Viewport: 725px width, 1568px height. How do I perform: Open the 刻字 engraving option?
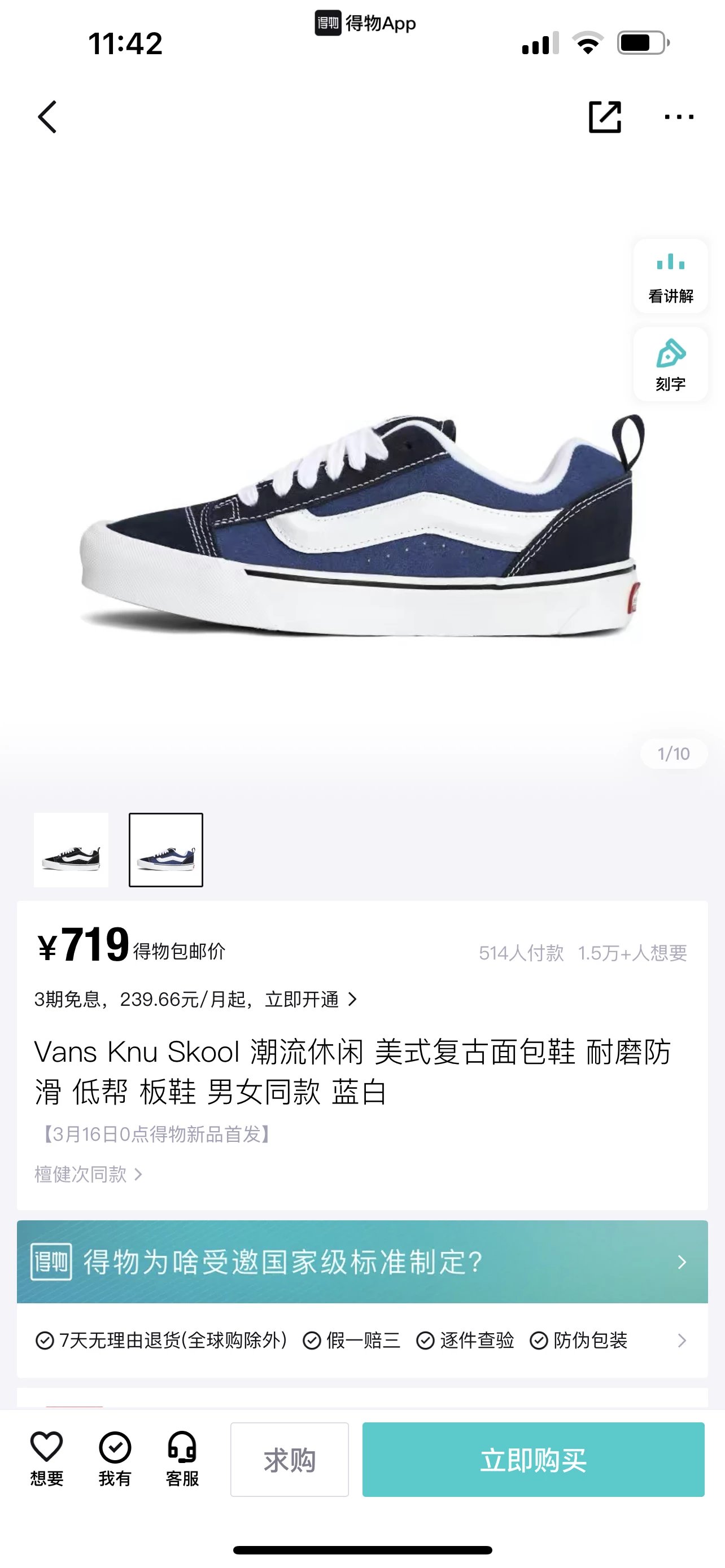coord(670,365)
